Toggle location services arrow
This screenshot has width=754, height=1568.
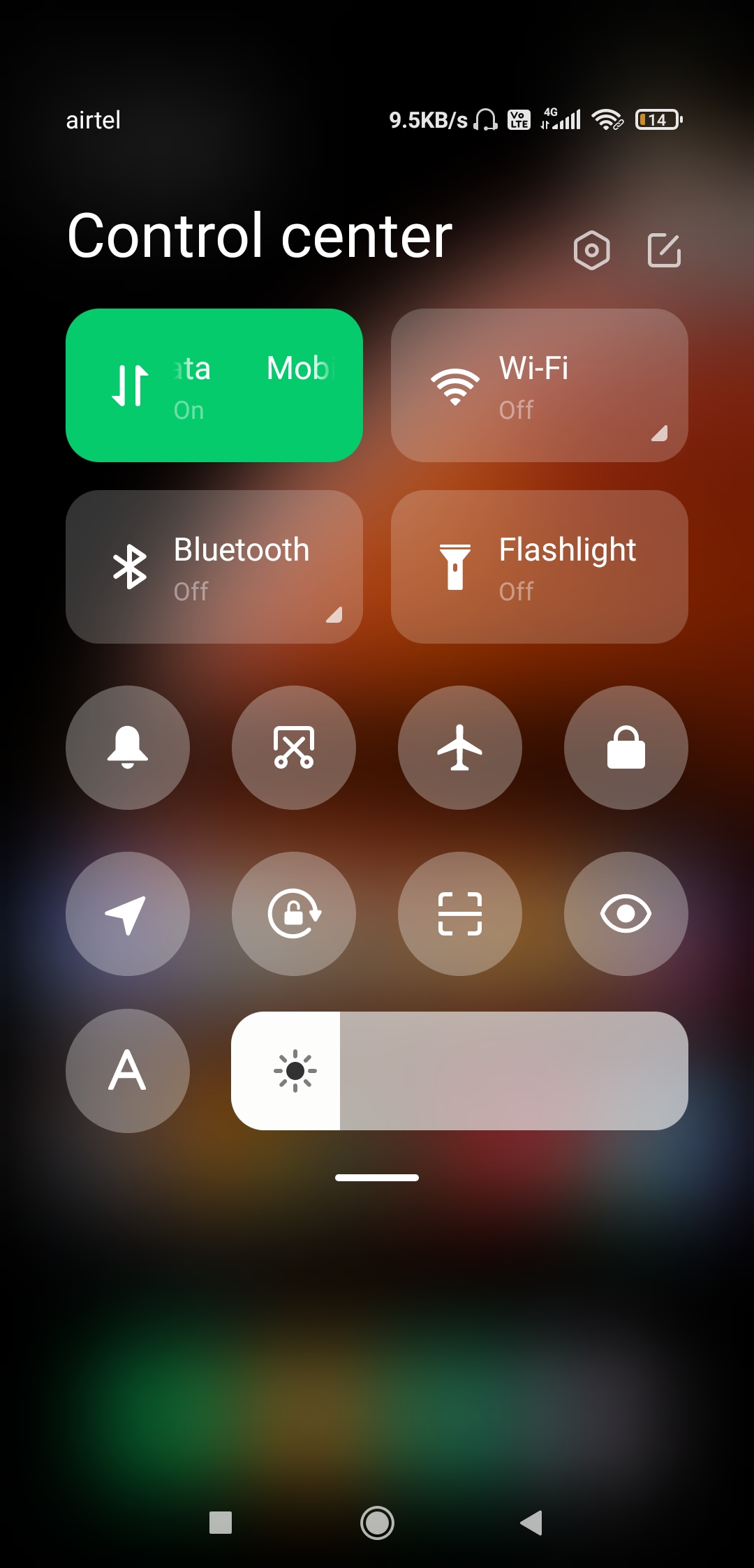[x=128, y=914]
